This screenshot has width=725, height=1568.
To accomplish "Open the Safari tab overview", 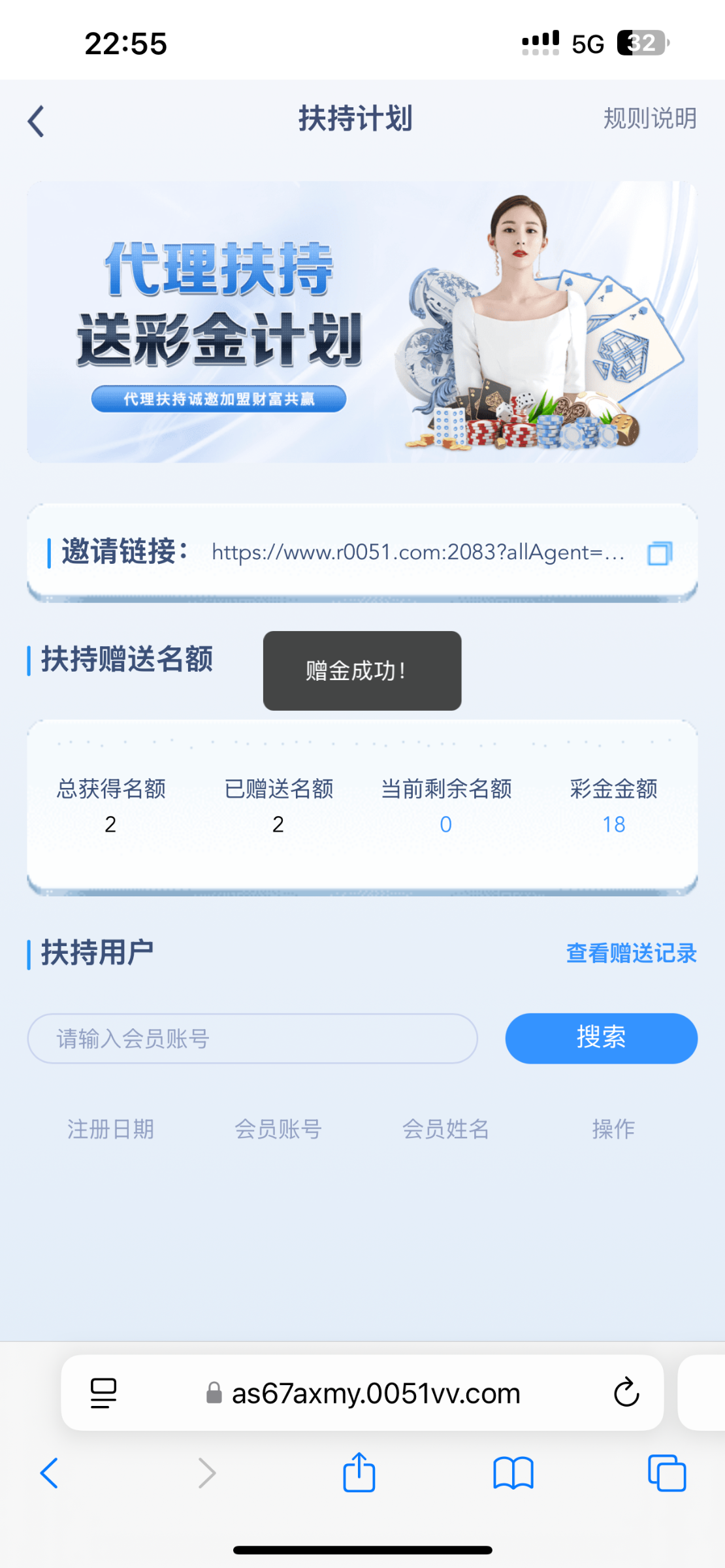I will 666,1473.
